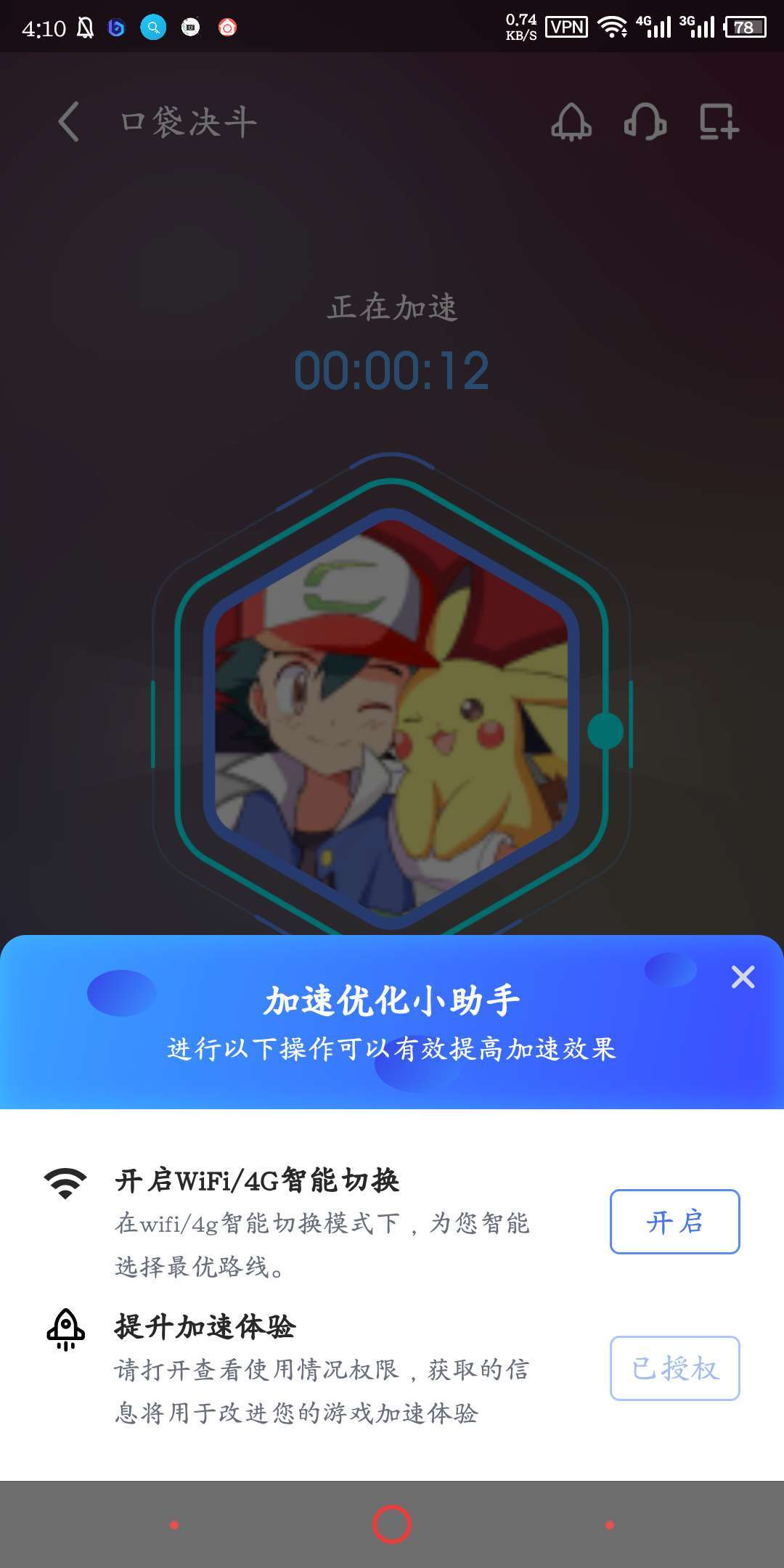Image resolution: width=784 pixels, height=1568 pixels.
Task: Enable WiFi/4G smart switching with 开启
Action: 674,1222
